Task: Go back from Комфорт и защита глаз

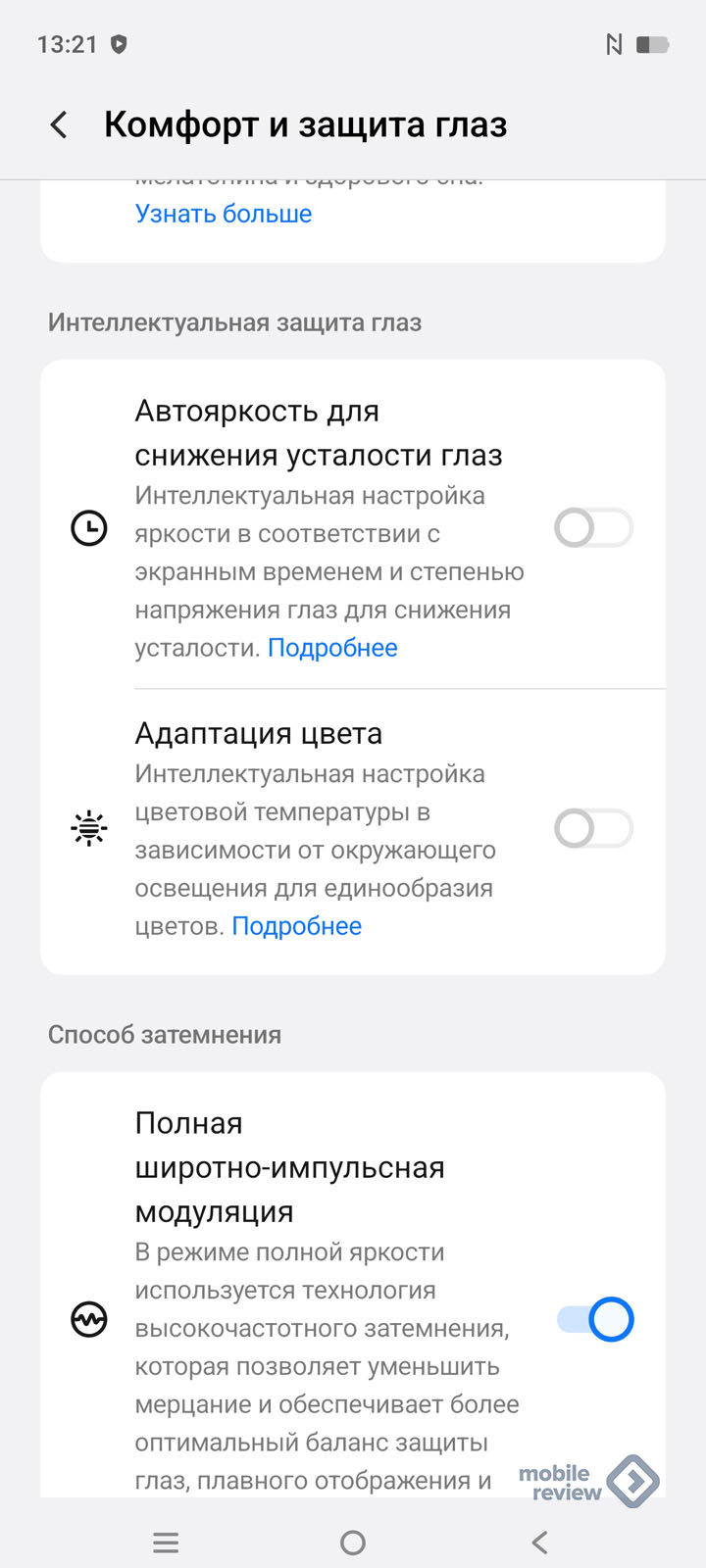Action: pos(59,125)
